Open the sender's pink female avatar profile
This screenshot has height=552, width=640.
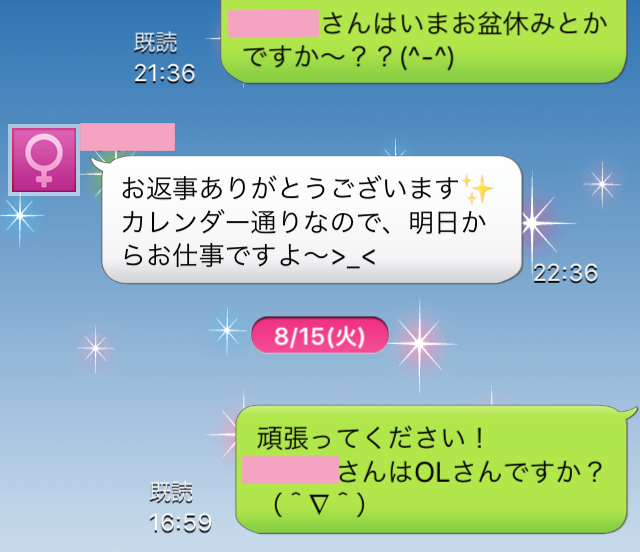point(43,160)
